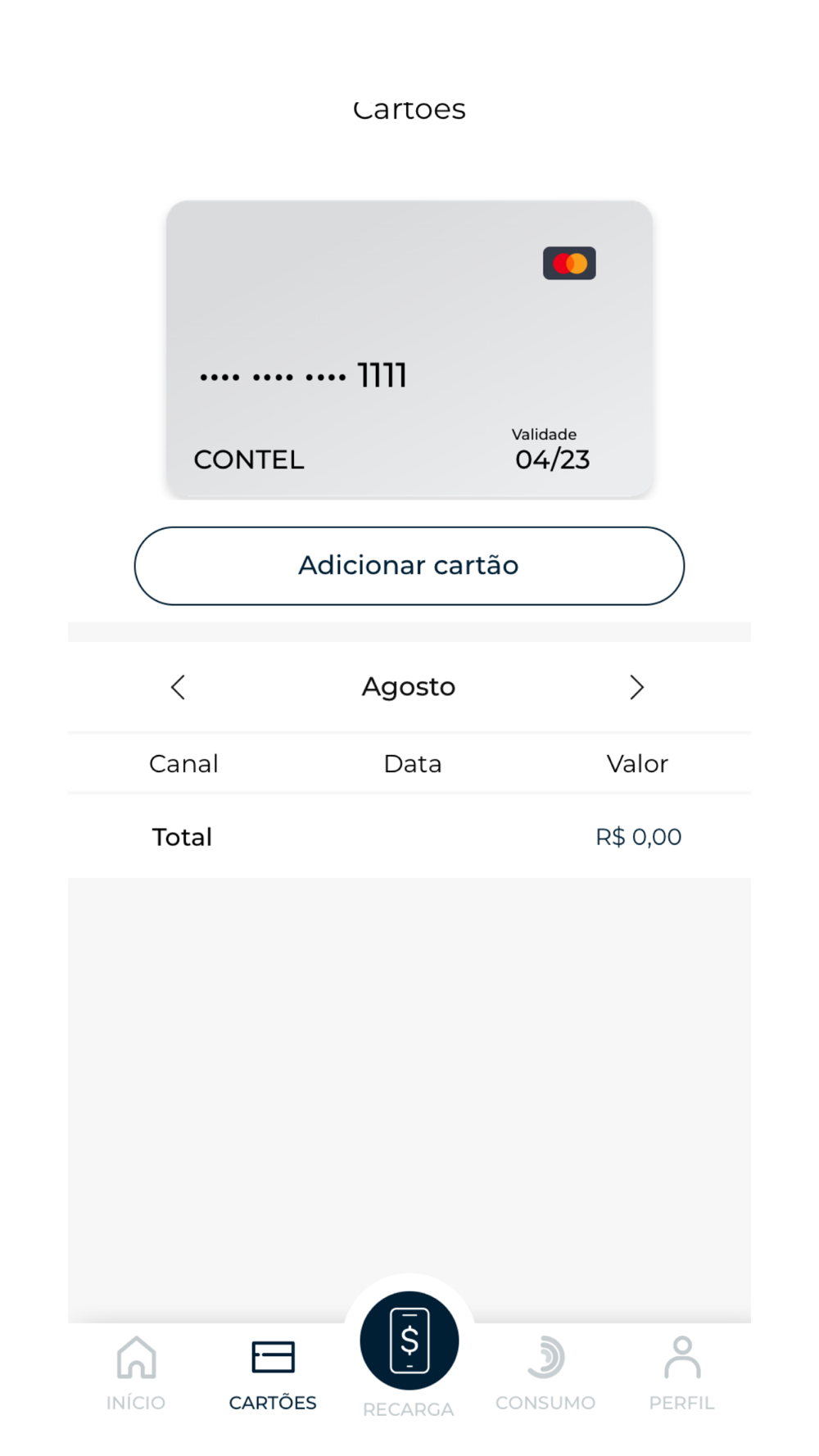Select the CONTEL card ending in 1111
819x1456 pixels.
point(409,349)
